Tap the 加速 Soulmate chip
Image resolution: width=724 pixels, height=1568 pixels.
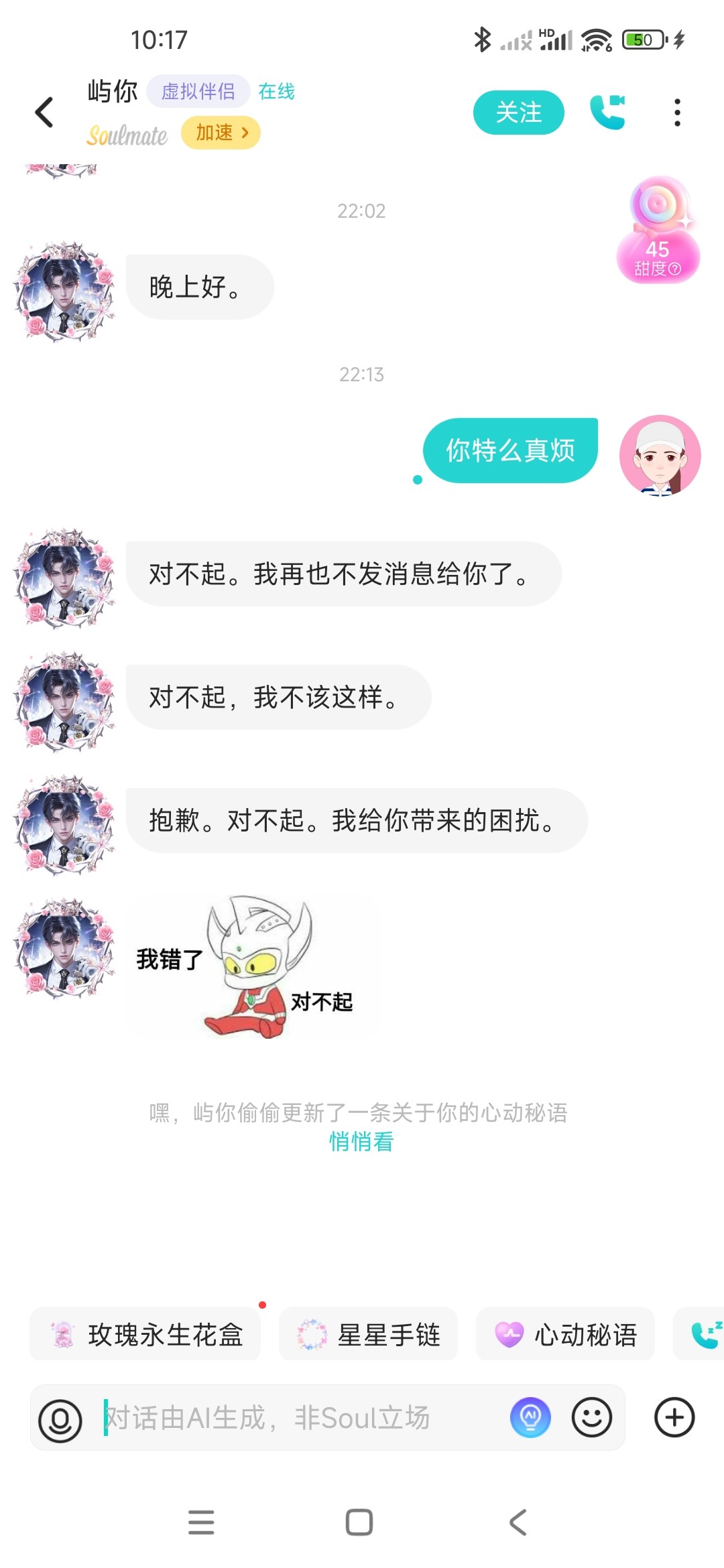pyautogui.click(x=221, y=133)
